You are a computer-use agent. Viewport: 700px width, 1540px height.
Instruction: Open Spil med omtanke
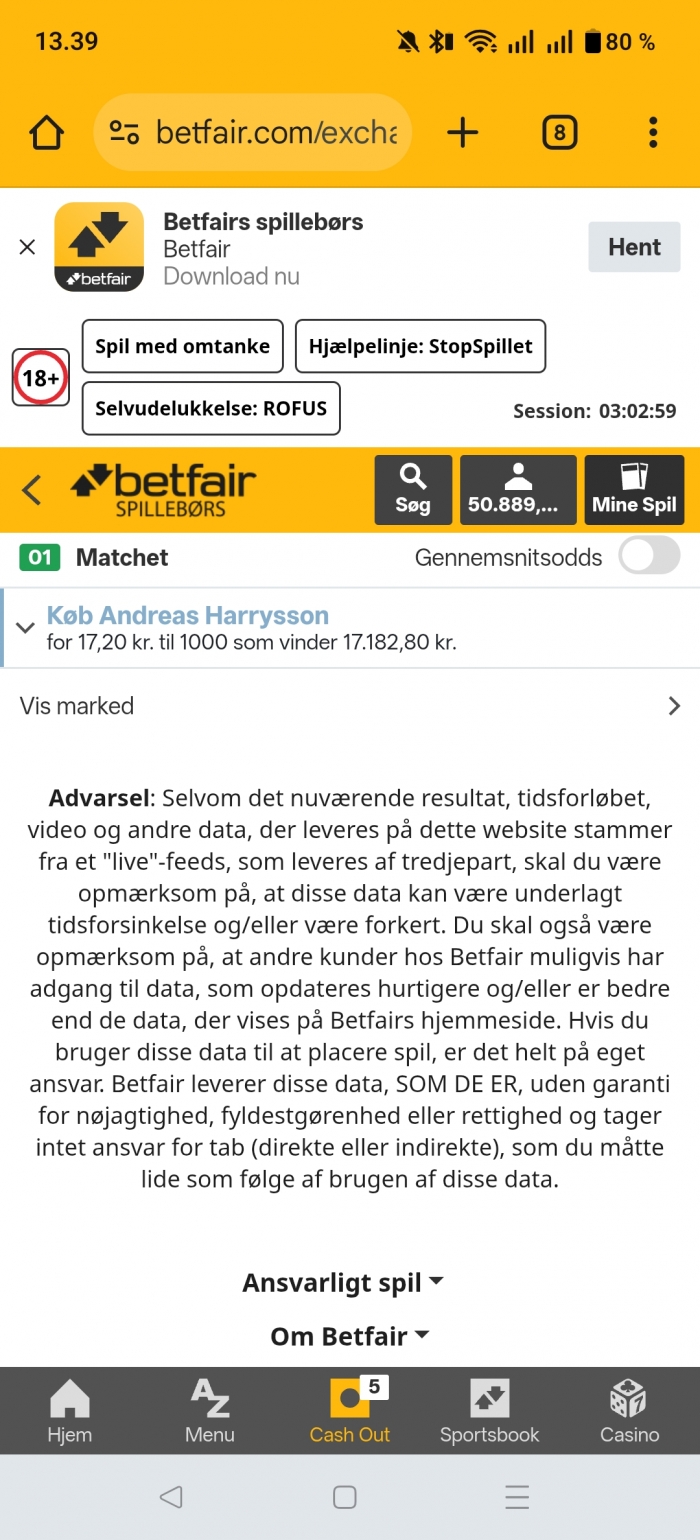[x=182, y=347]
